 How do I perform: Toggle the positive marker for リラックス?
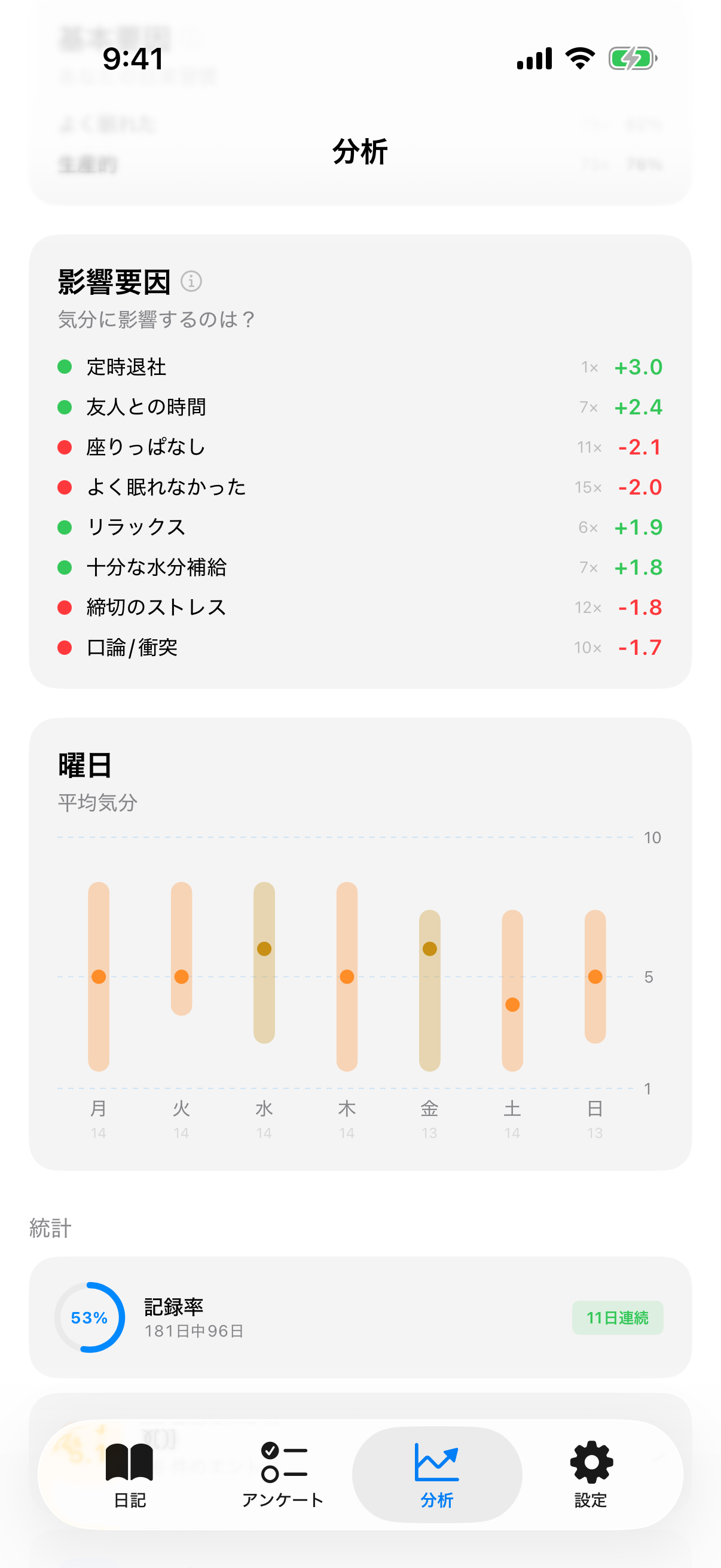(x=66, y=527)
